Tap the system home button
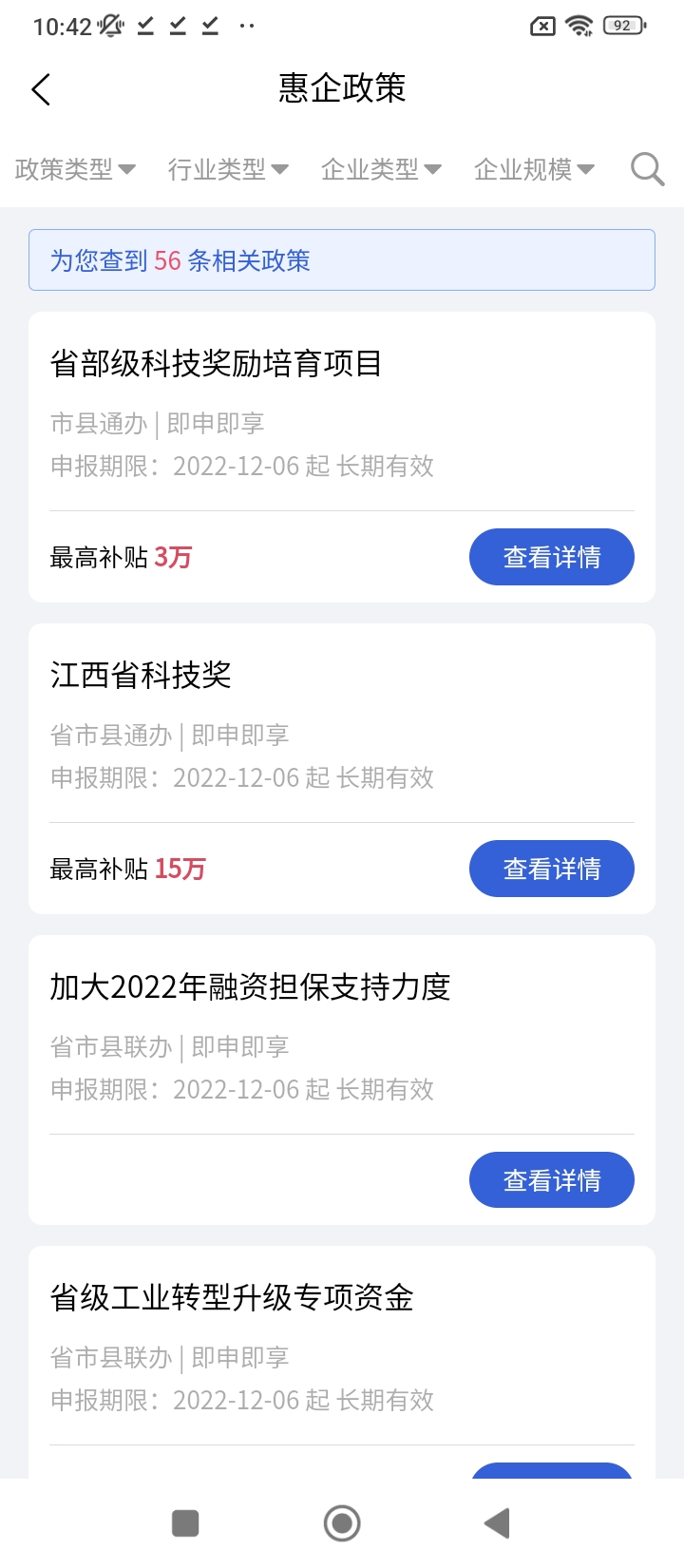684x1568 pixels. 342,1523
